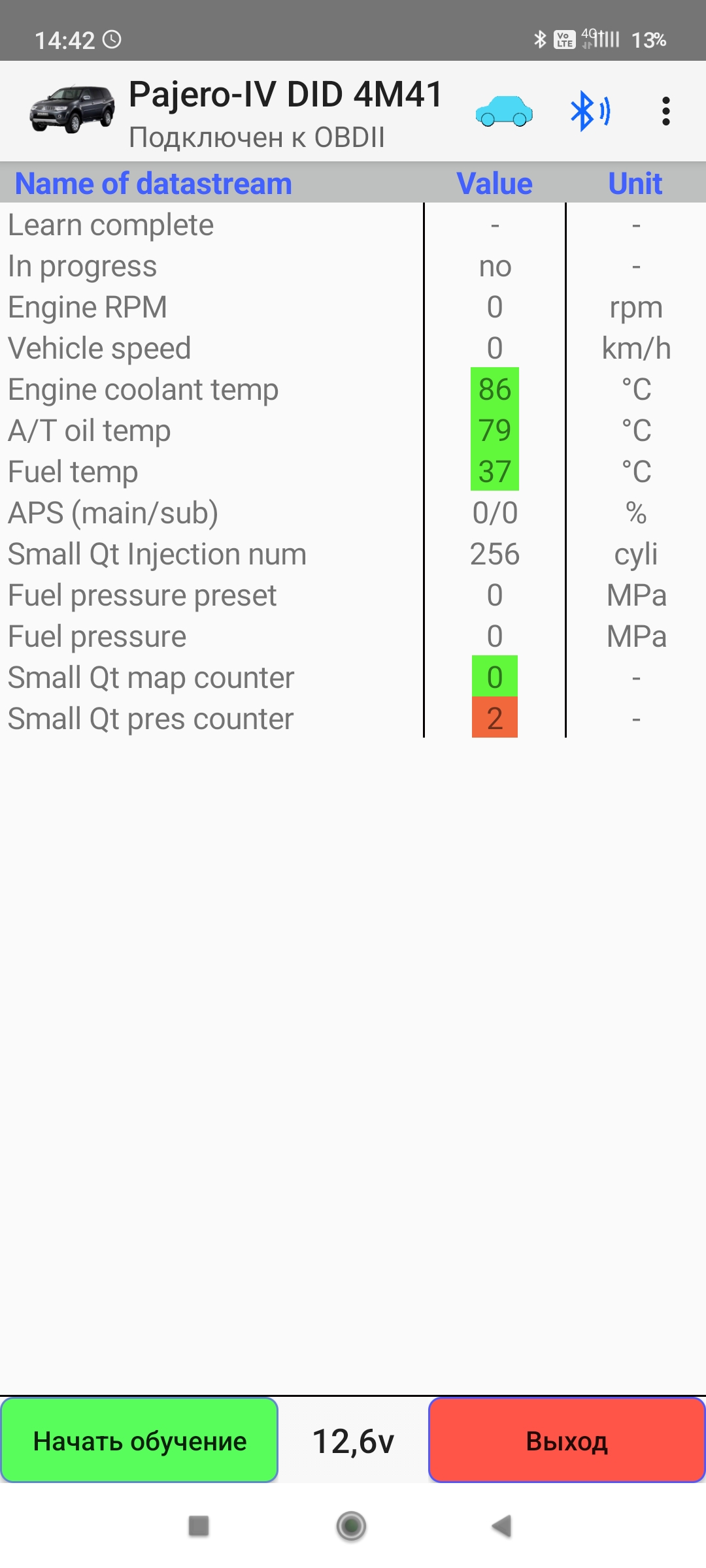
Task: Go back with the system back button
Action: coord(501,1526)
